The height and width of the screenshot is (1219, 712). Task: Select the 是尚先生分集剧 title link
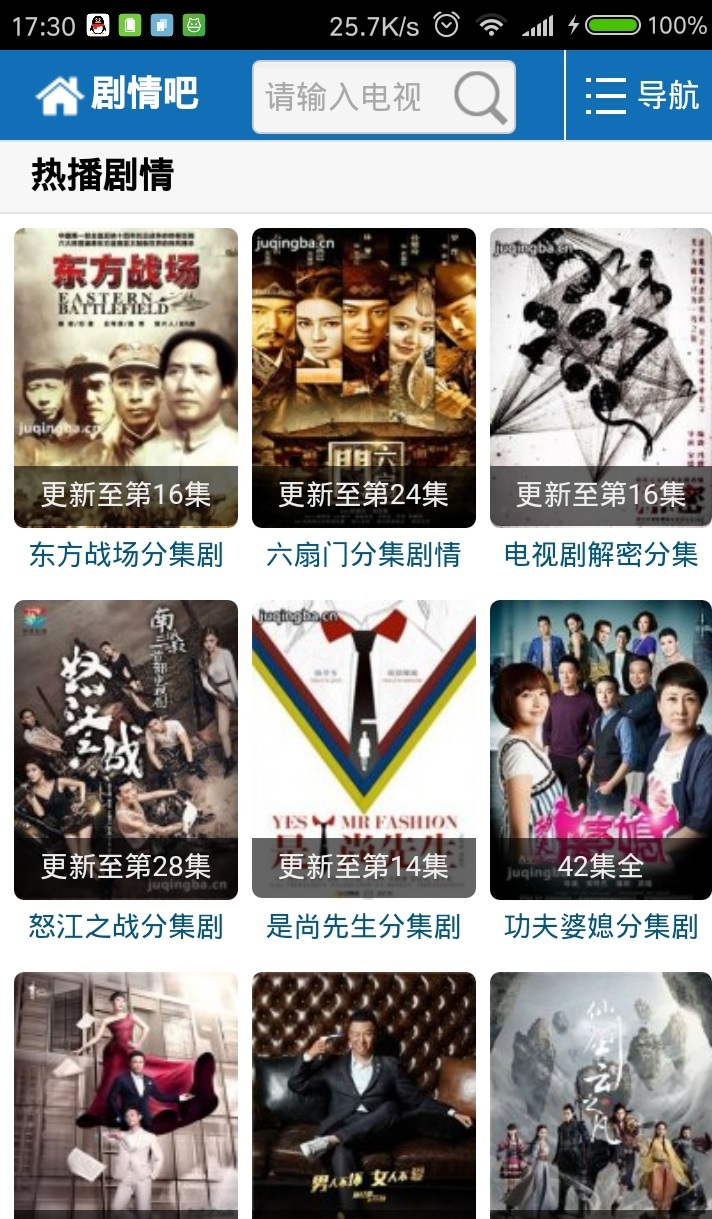[364, 927]
